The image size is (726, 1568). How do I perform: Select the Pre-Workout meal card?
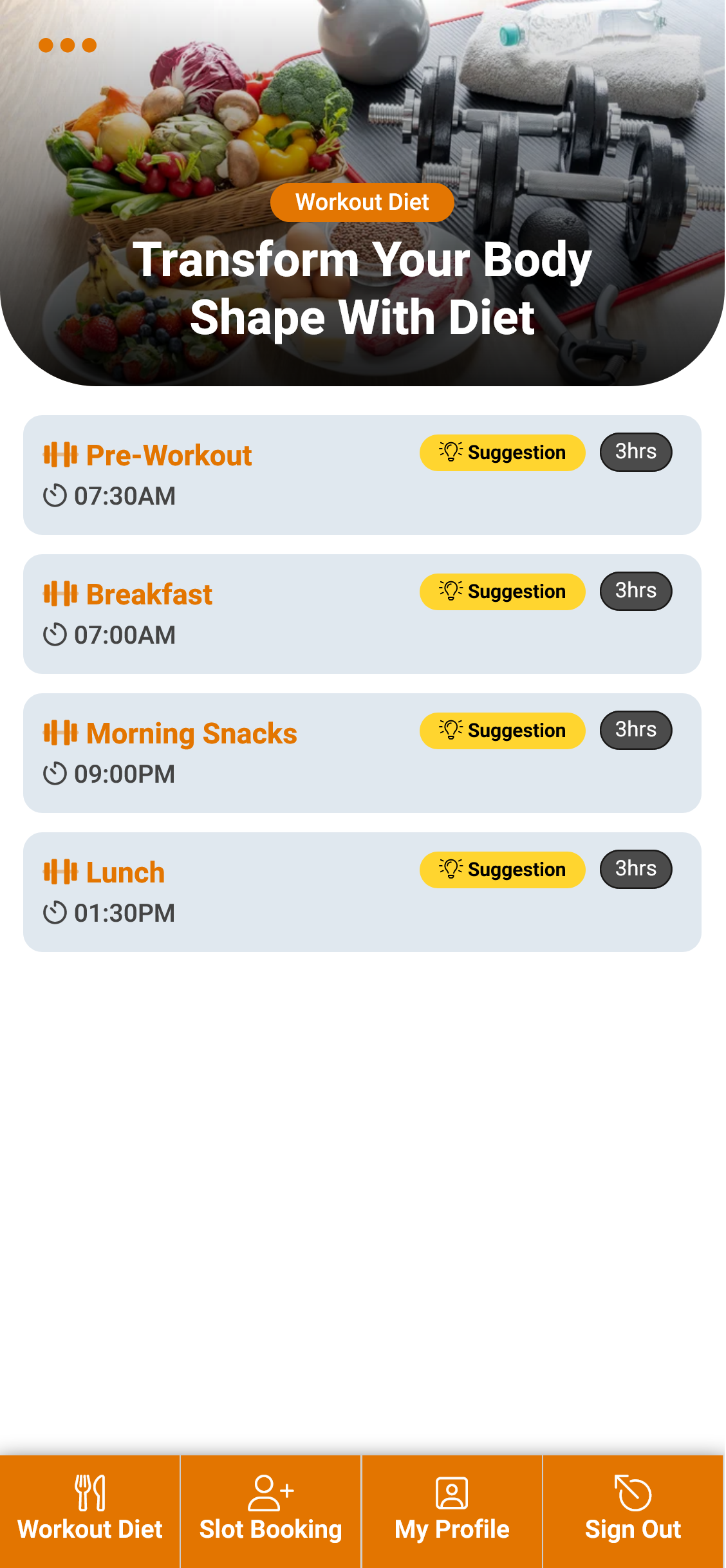point(362,475)
